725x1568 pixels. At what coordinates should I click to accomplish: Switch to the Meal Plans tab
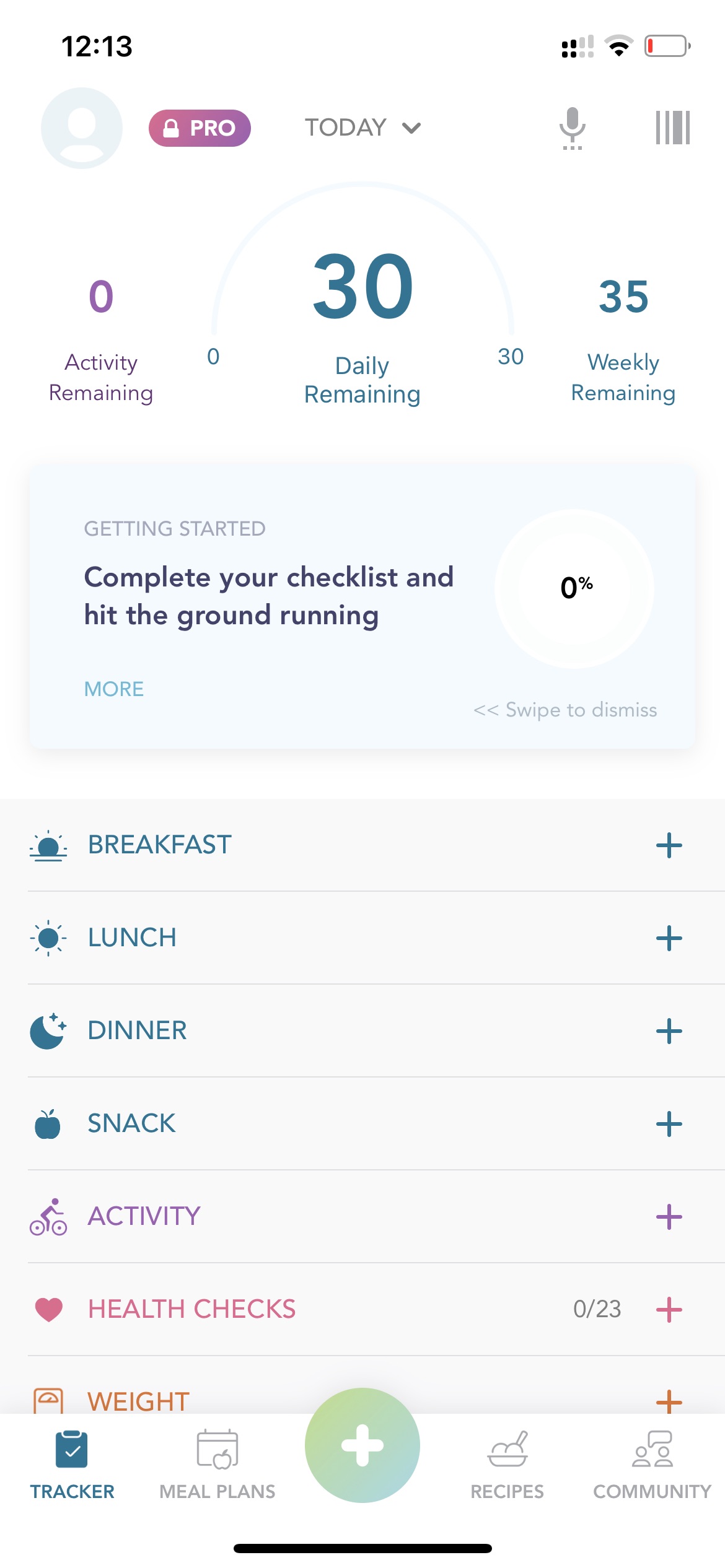pyautogui.click(x=217, y=1465)
